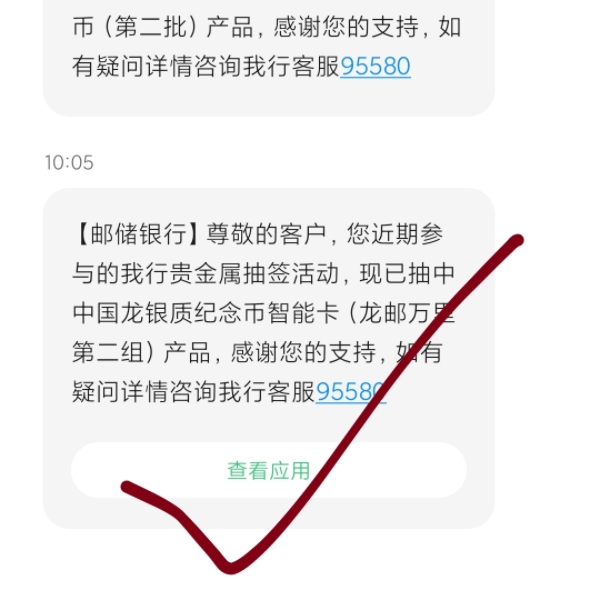The height and width of the screenshot is (600, 600).
Task: Tap 查看应用 button under the 邮储银行 message
Action: pos(268,470)
